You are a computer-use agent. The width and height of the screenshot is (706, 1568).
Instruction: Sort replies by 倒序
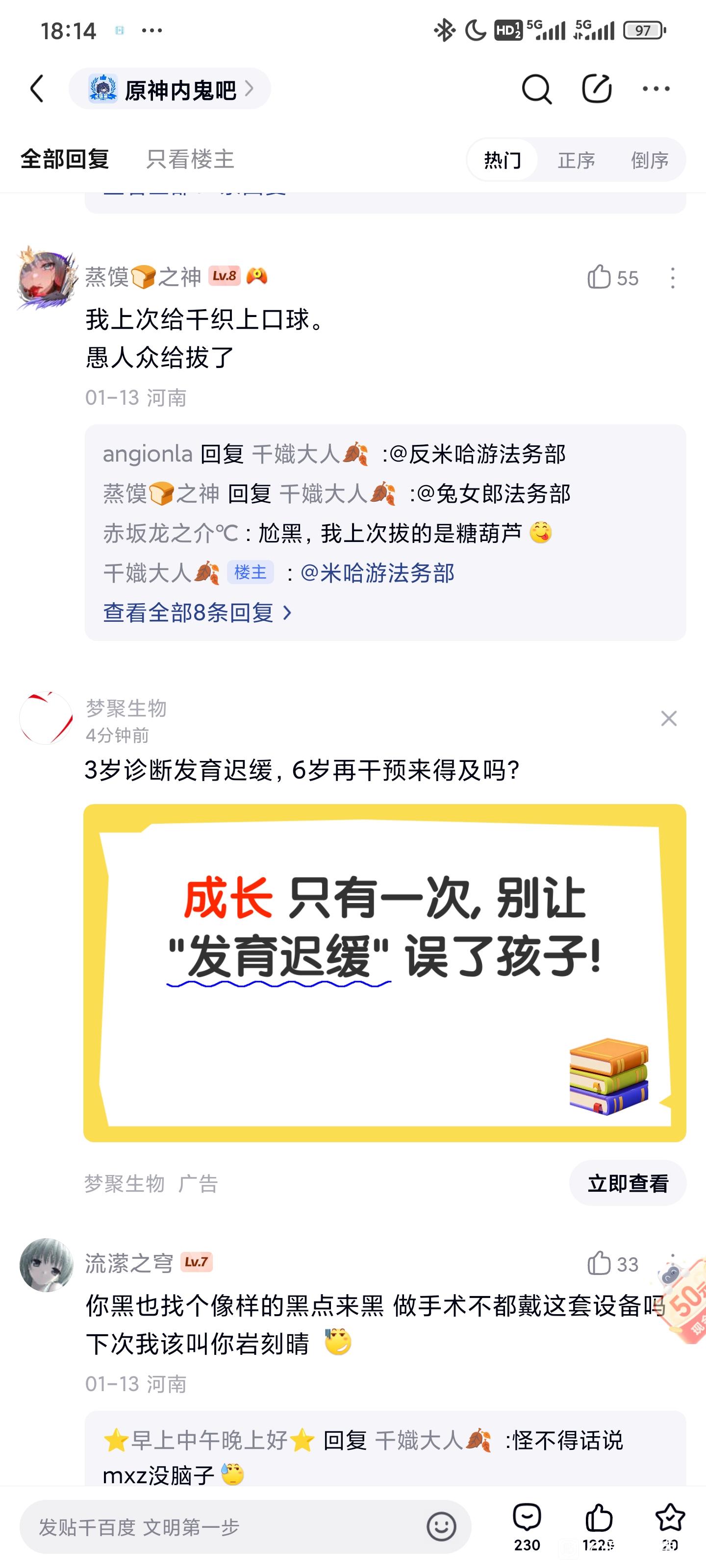649,160
